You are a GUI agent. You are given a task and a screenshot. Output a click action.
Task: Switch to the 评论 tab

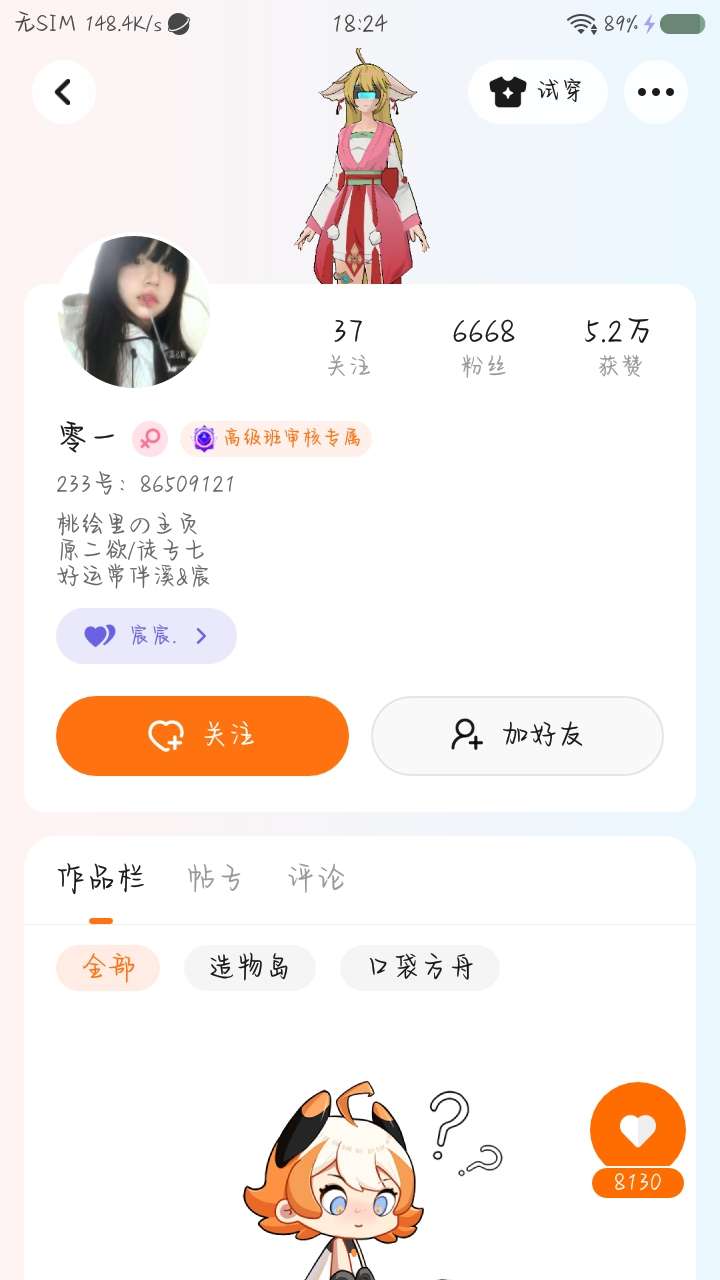(x=316, y=878)
